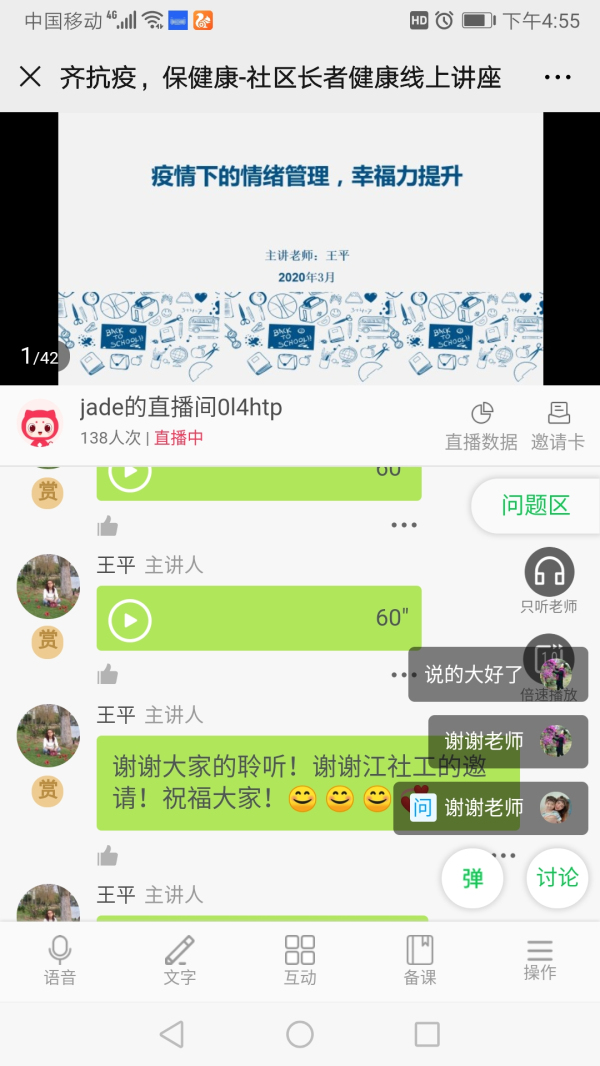
Task: Like 王平's 60-second voice message
Action: 108,675
